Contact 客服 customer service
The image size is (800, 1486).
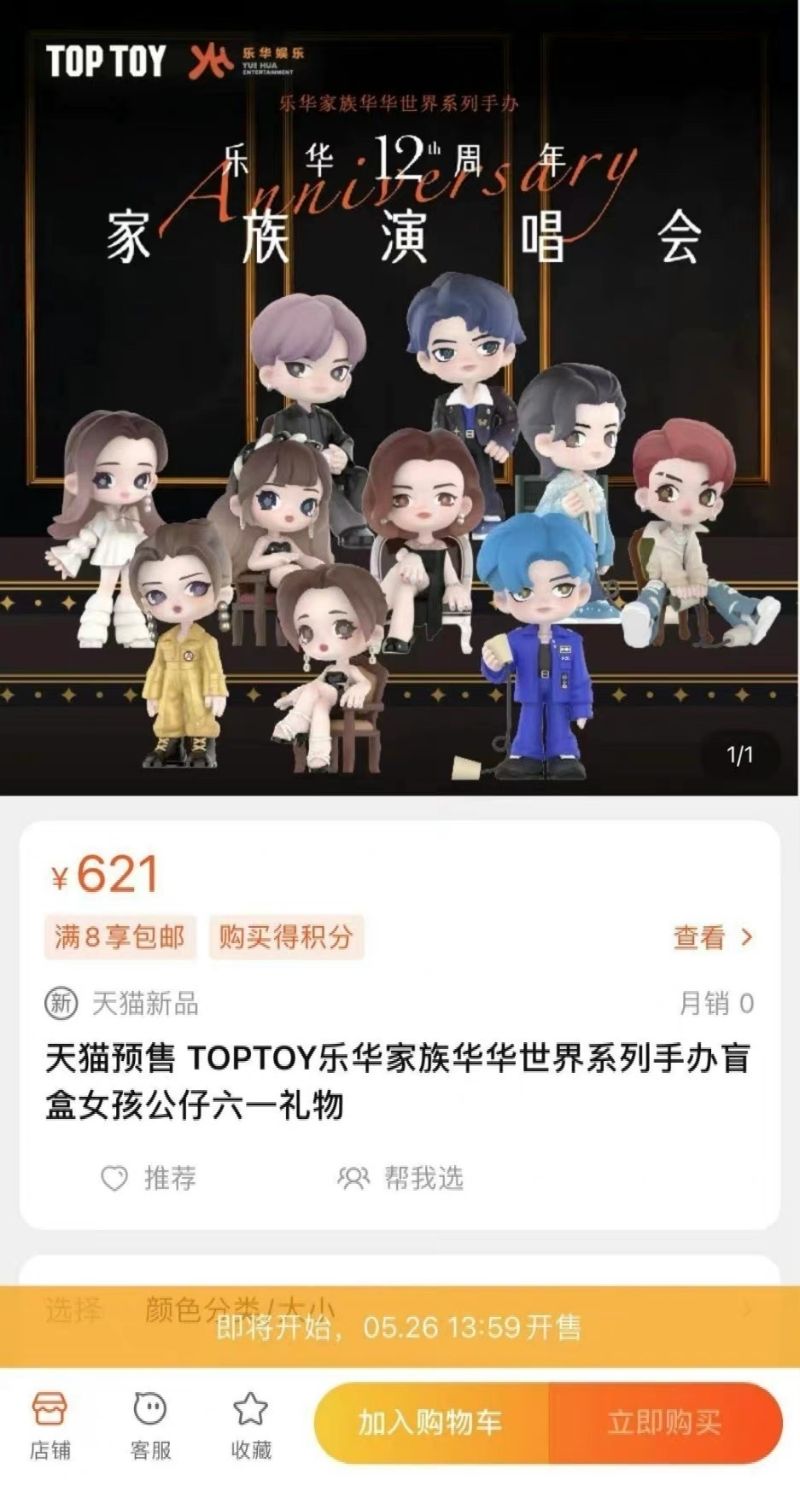(x=150, y=1424)
